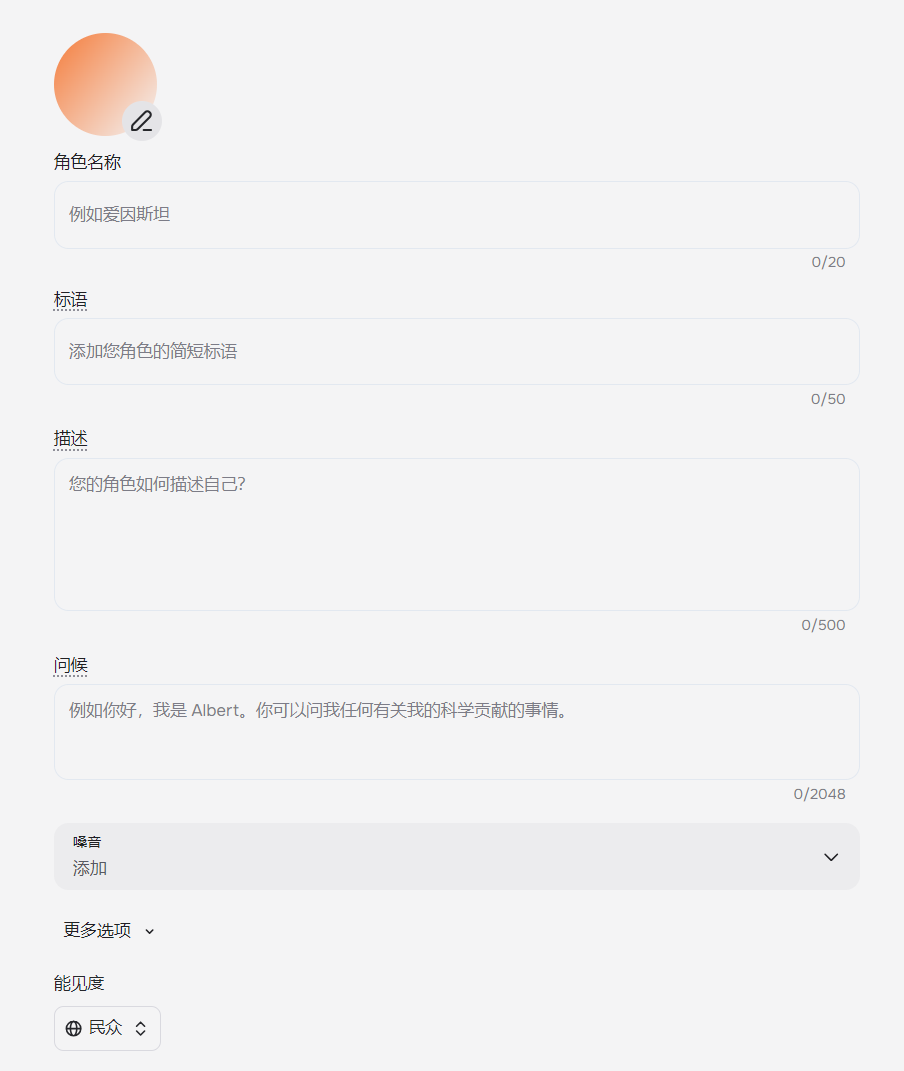Edit the avatar with the pencil icon
The width and height of the screenshot is (904, 1071).
pyautogui.click(x=142, y=121)
